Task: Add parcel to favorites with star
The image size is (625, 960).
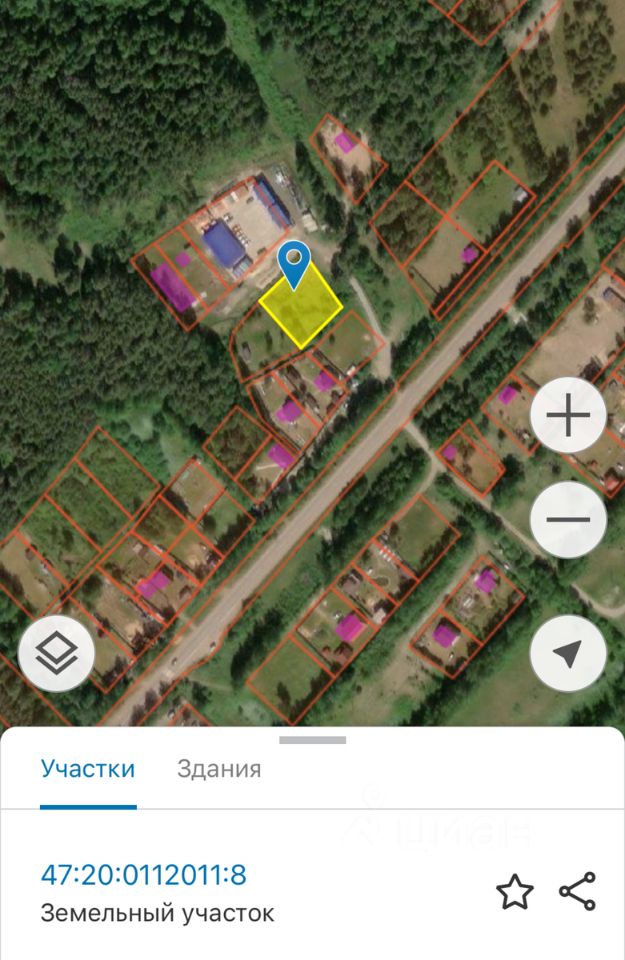Action: tap(515, 891)
